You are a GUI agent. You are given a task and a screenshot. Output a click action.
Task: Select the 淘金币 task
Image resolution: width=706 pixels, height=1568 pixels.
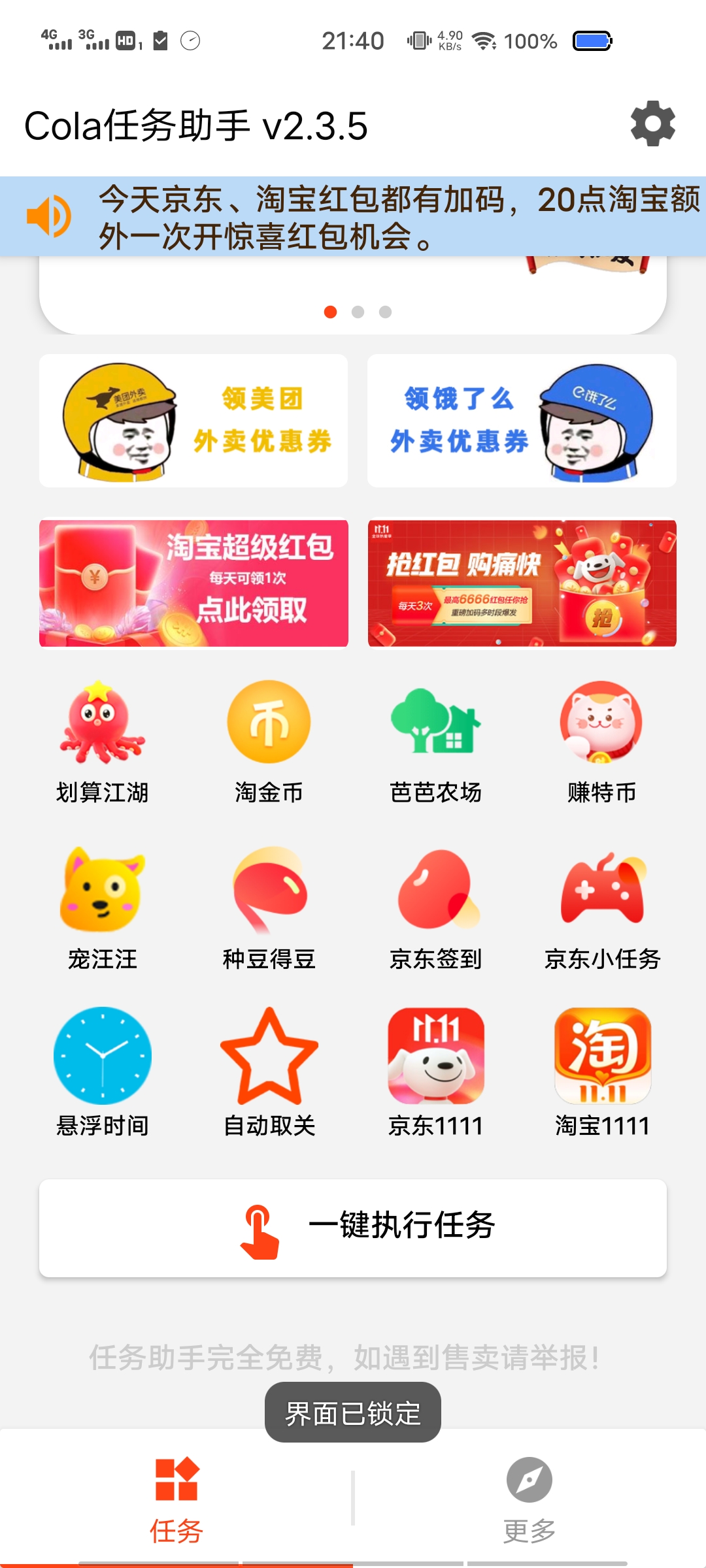pyautogui.click(x=269, y=742)
